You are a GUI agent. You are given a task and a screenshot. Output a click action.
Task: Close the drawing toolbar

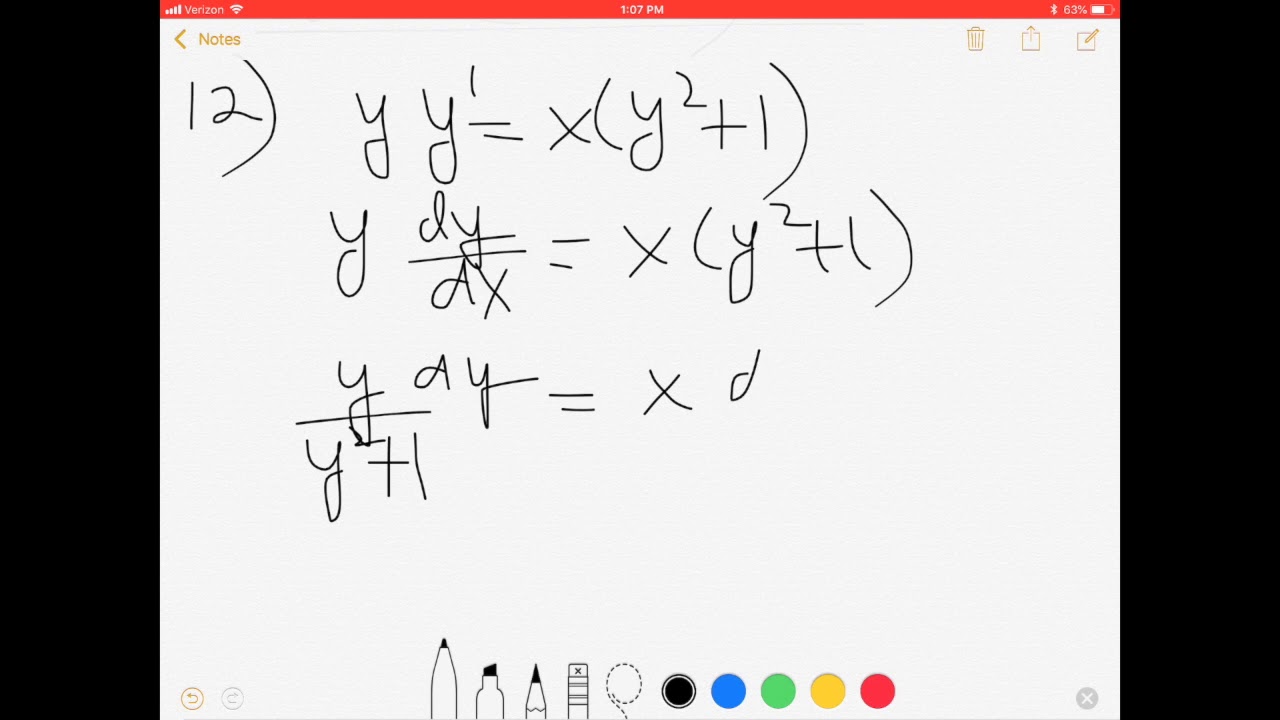tap(1087, 698)
